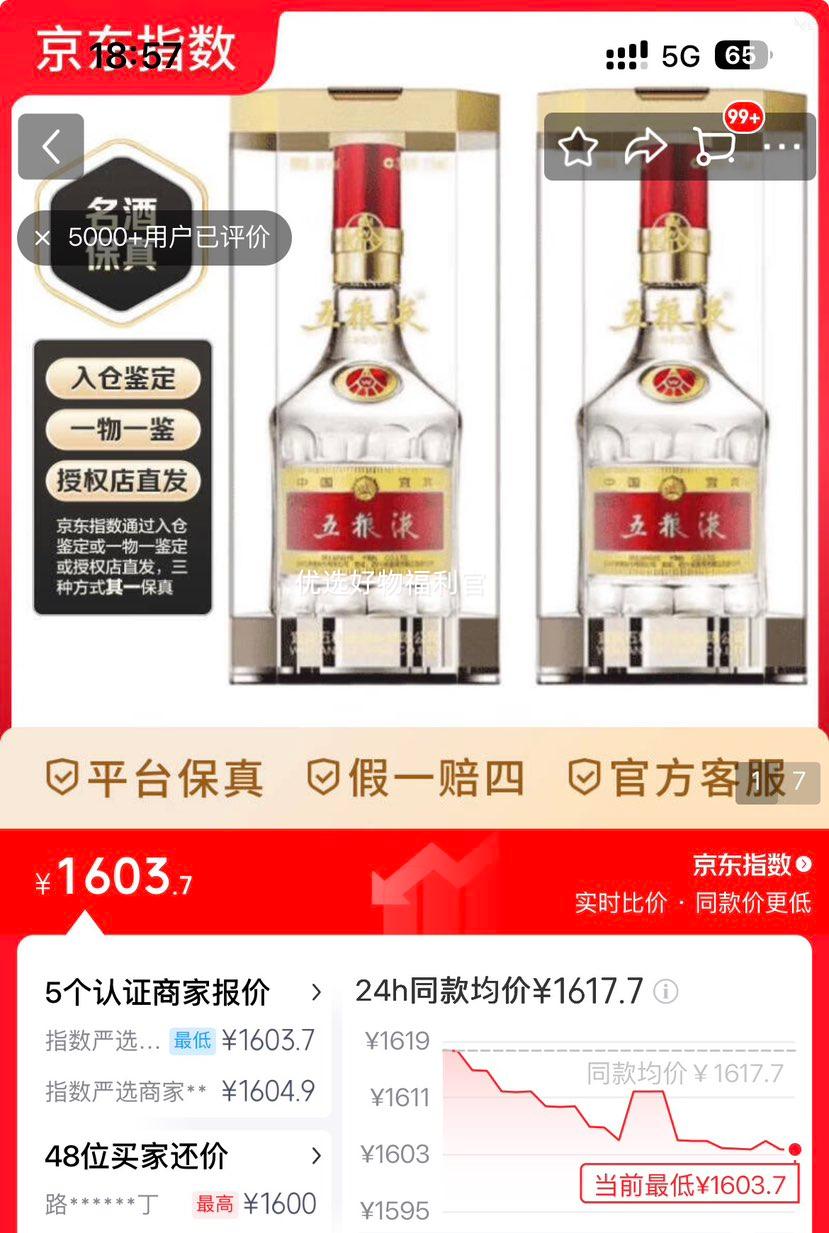The width and height of the screenshot is (829, 1233).
Task: Open the share icon
Action: (x=645, y=145)
